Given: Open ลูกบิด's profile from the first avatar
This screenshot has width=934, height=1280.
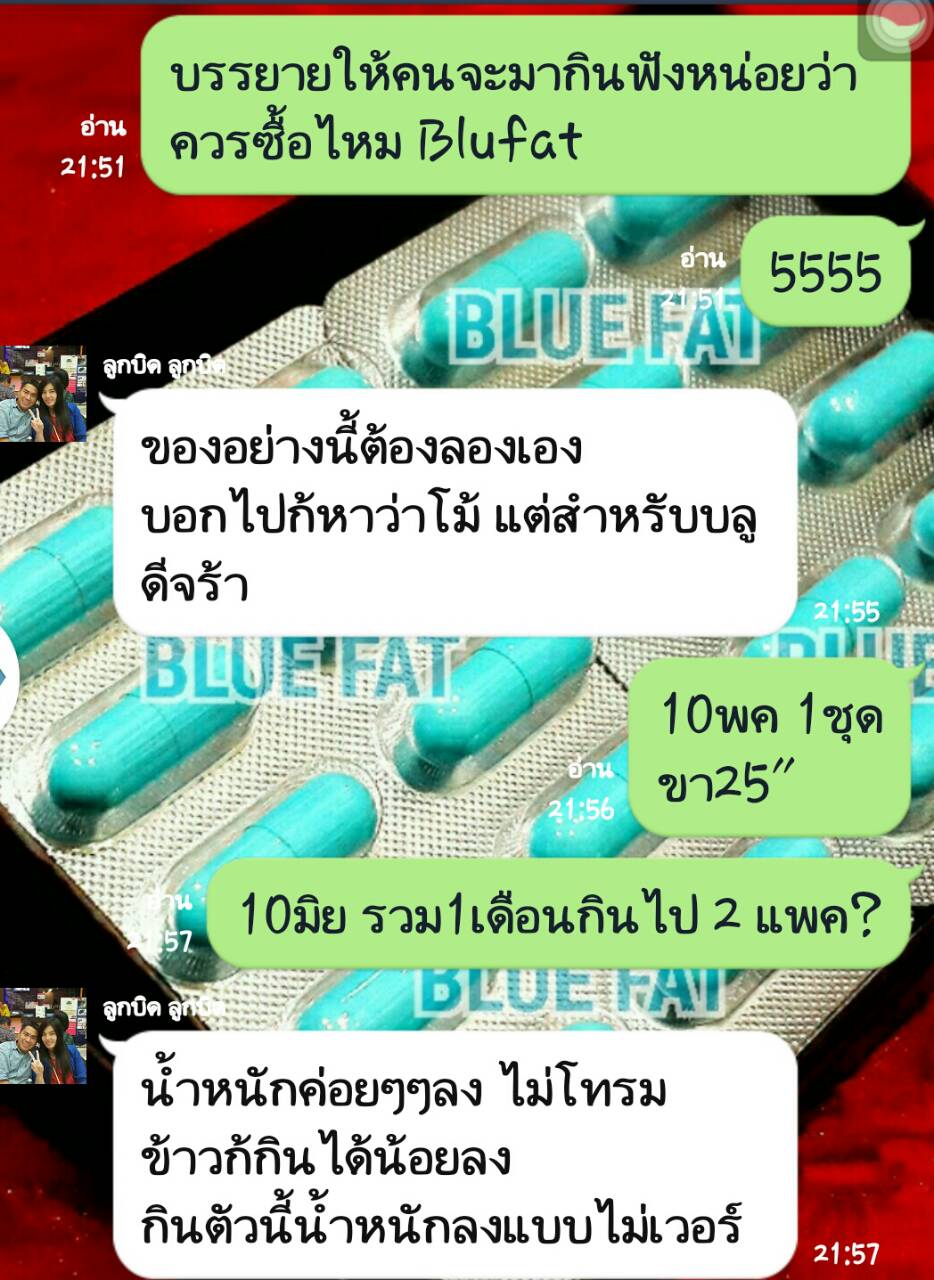Looking at the screenshot, I should (x=43, y=394).
